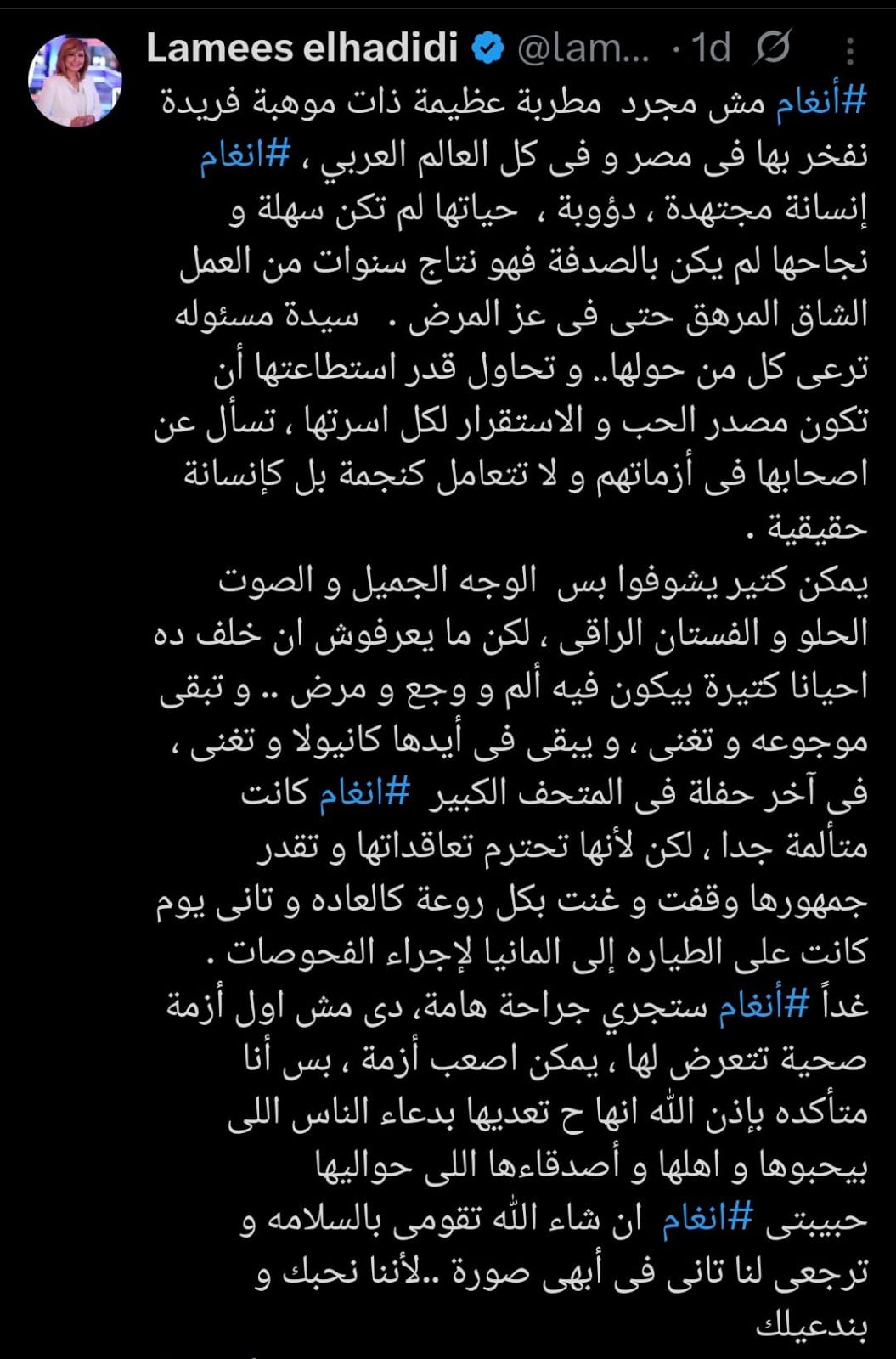896x1359 pixels.
Task: Open the #انغام hashtag after المتحف الكبير
Action: pyautogui.click(x=364, y=792)
